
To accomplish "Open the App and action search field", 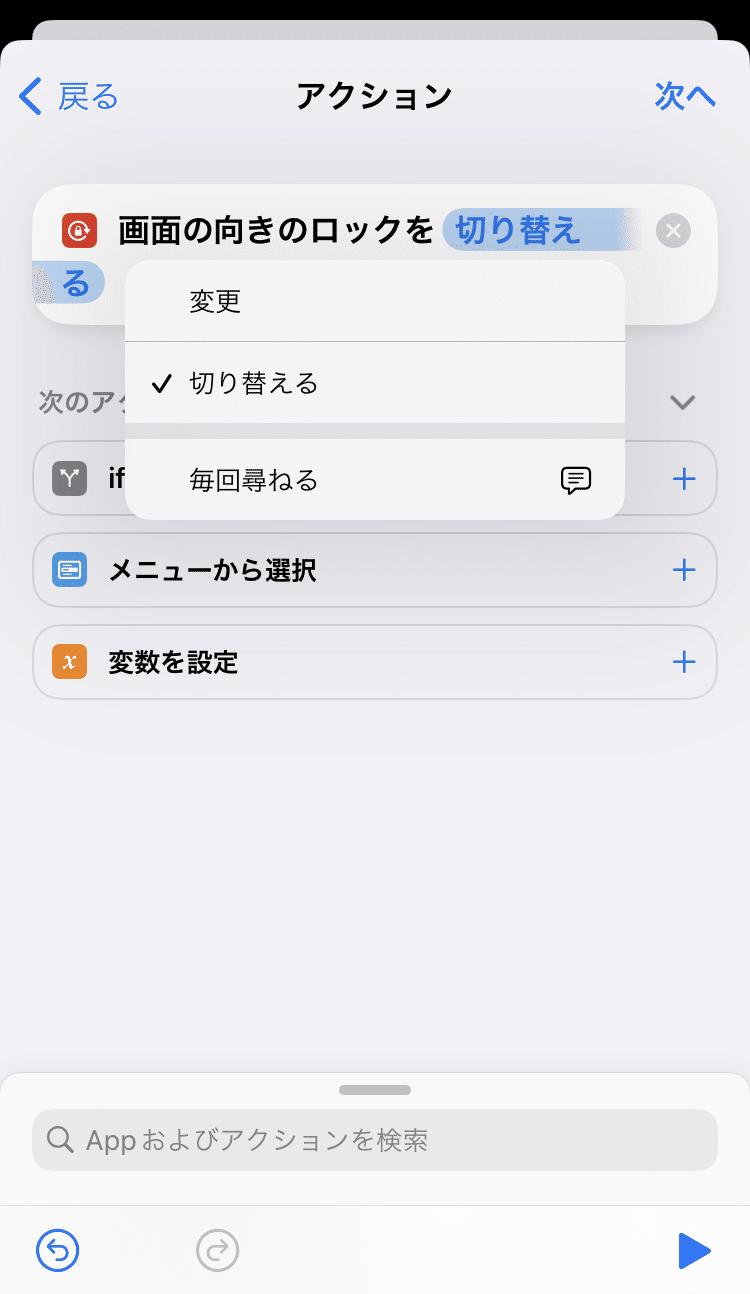I will pyautogui.click(x=375, y=1140).
